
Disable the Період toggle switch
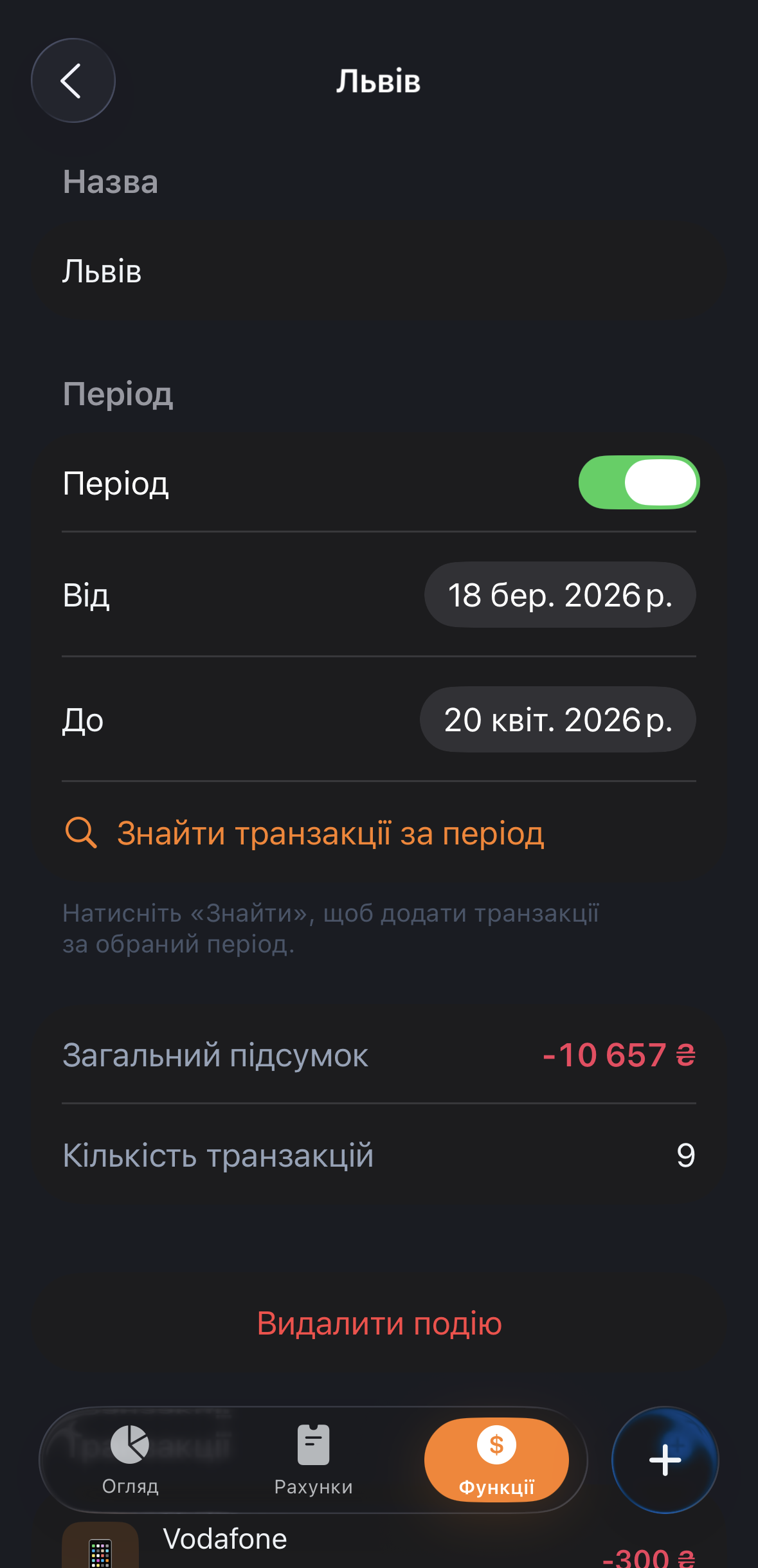click(640, 483)
